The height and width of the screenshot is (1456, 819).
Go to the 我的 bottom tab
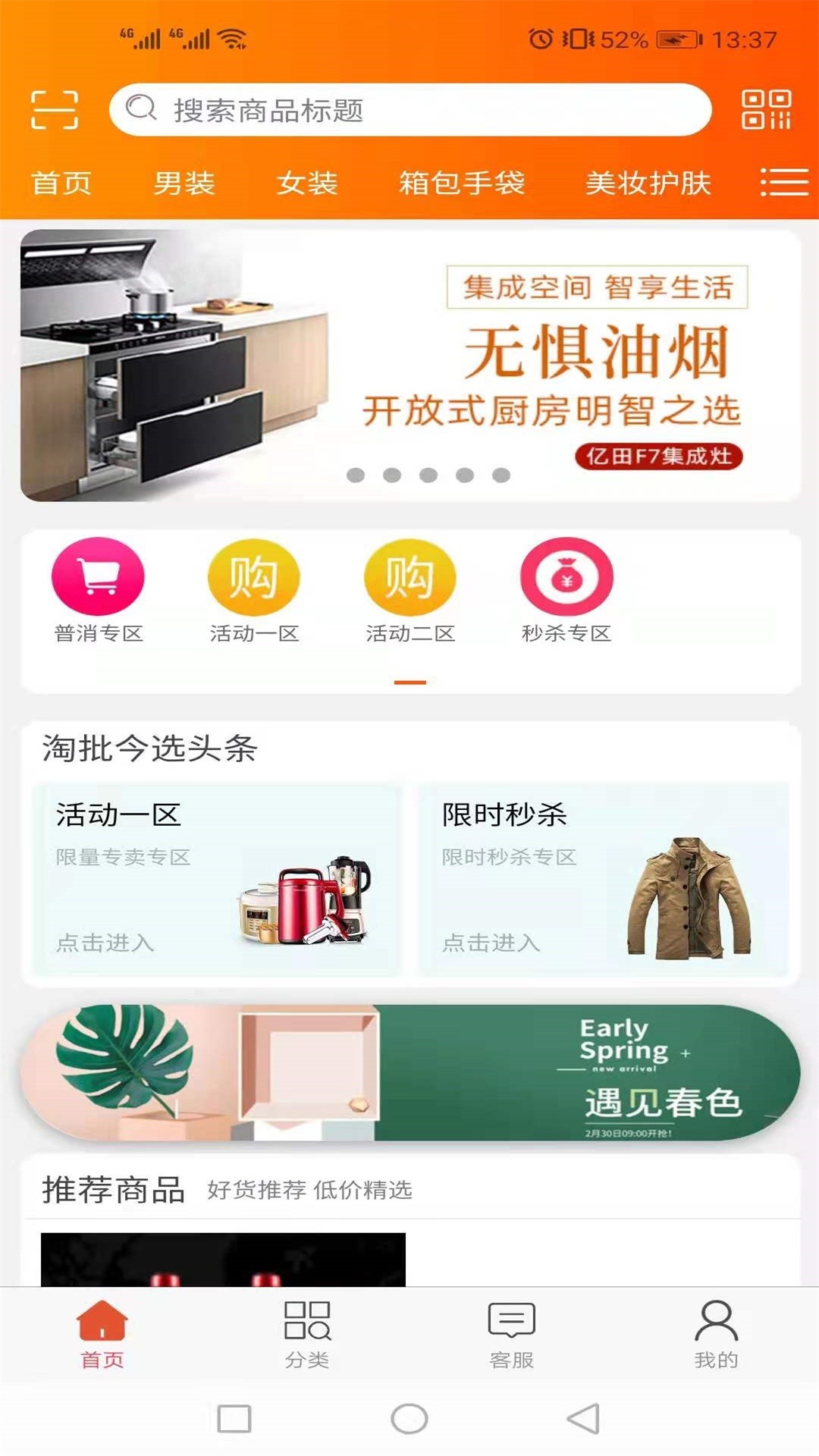[x=716, y=1334]
